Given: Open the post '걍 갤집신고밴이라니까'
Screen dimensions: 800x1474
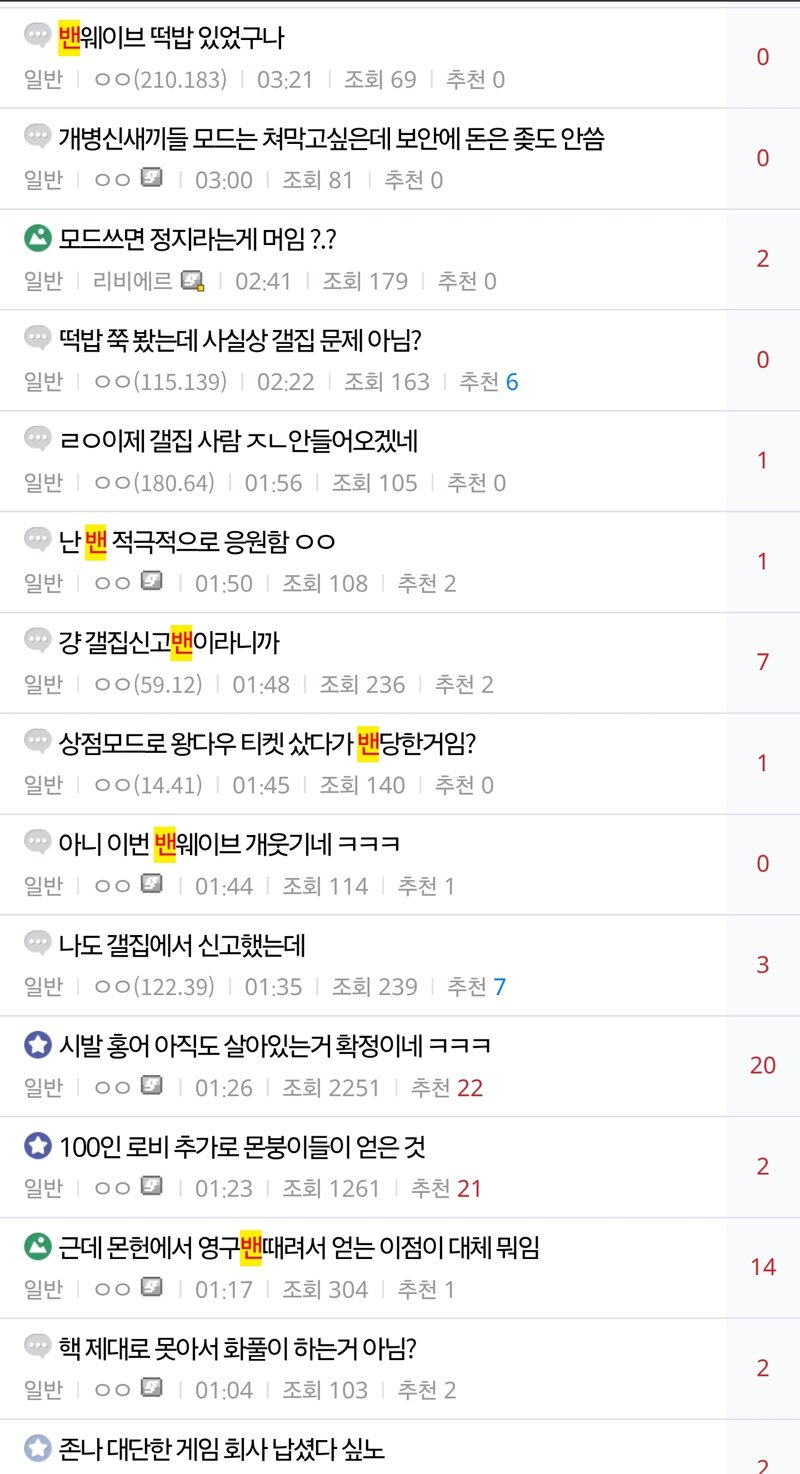Looking at the screenshot, I should click(x=168, y=642).
